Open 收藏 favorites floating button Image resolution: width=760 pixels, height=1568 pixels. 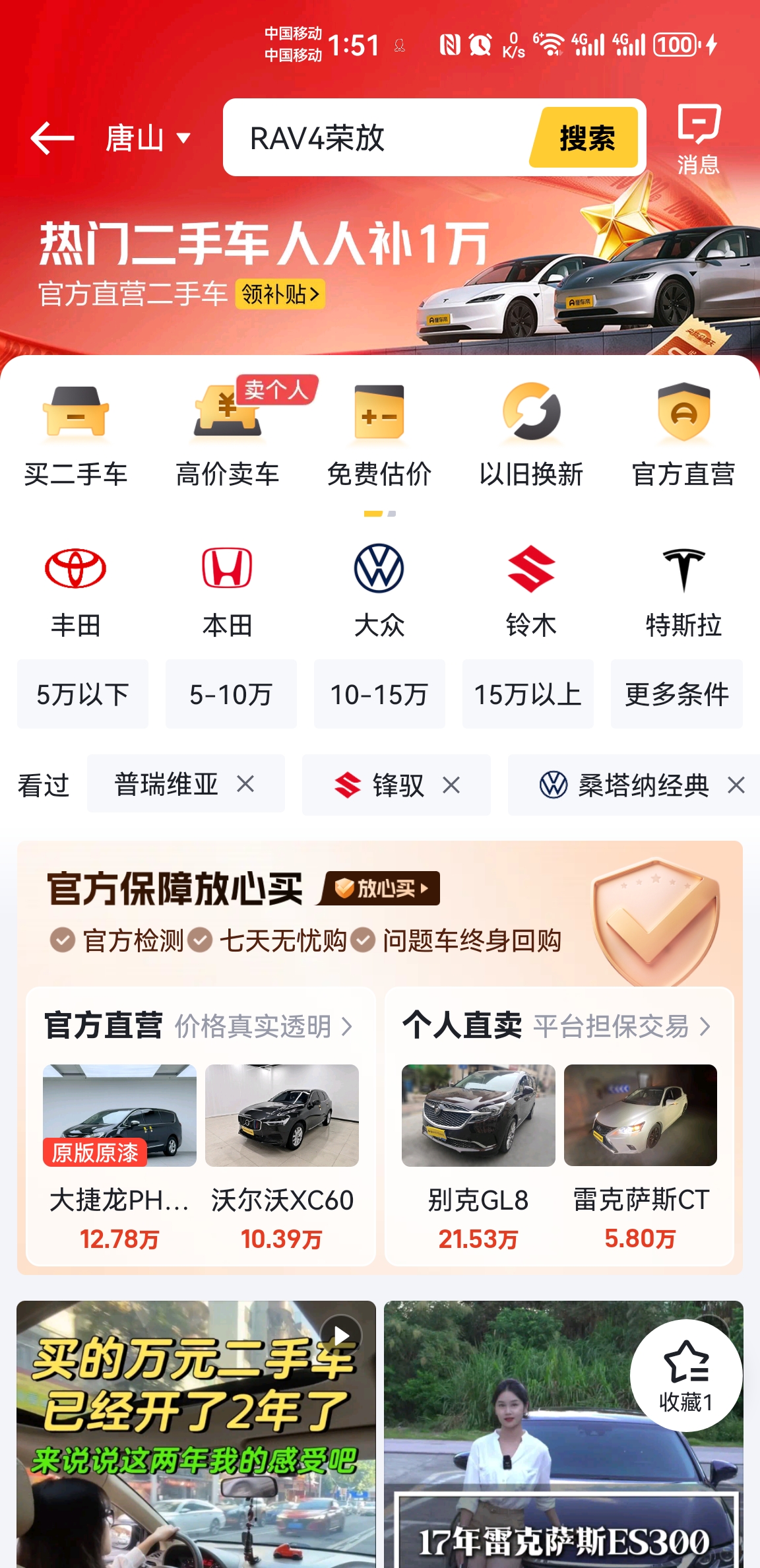pos(686,1375)
